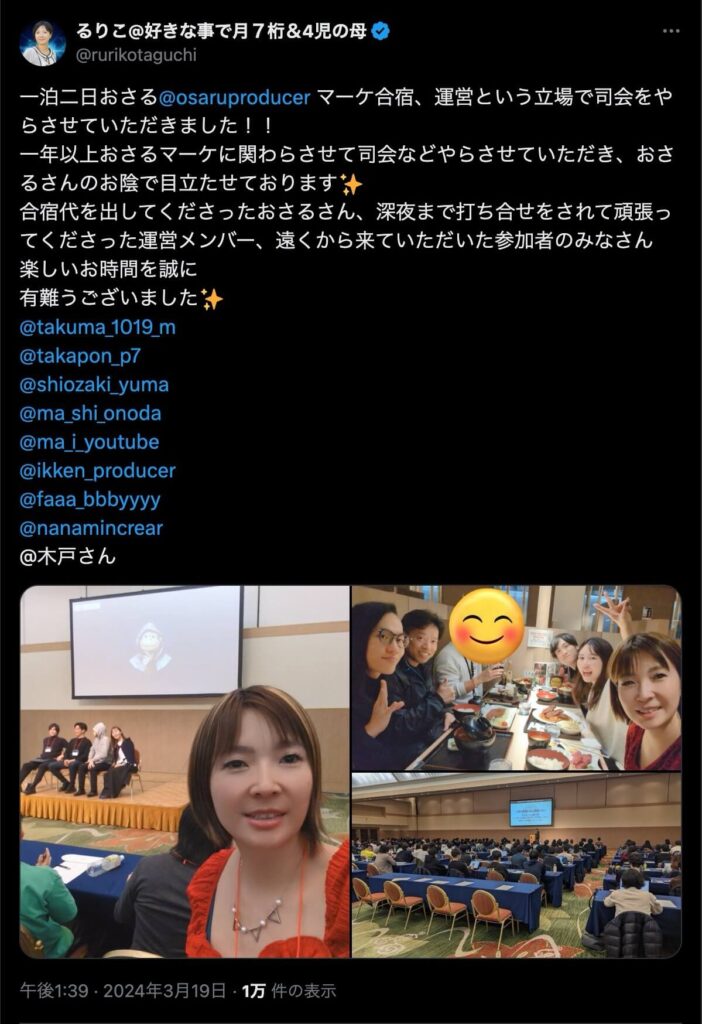The height and width of the screenshot is (1024, 702).
Task: Open the @faaa_bbbyyyy mention
Action: (90, 499)
